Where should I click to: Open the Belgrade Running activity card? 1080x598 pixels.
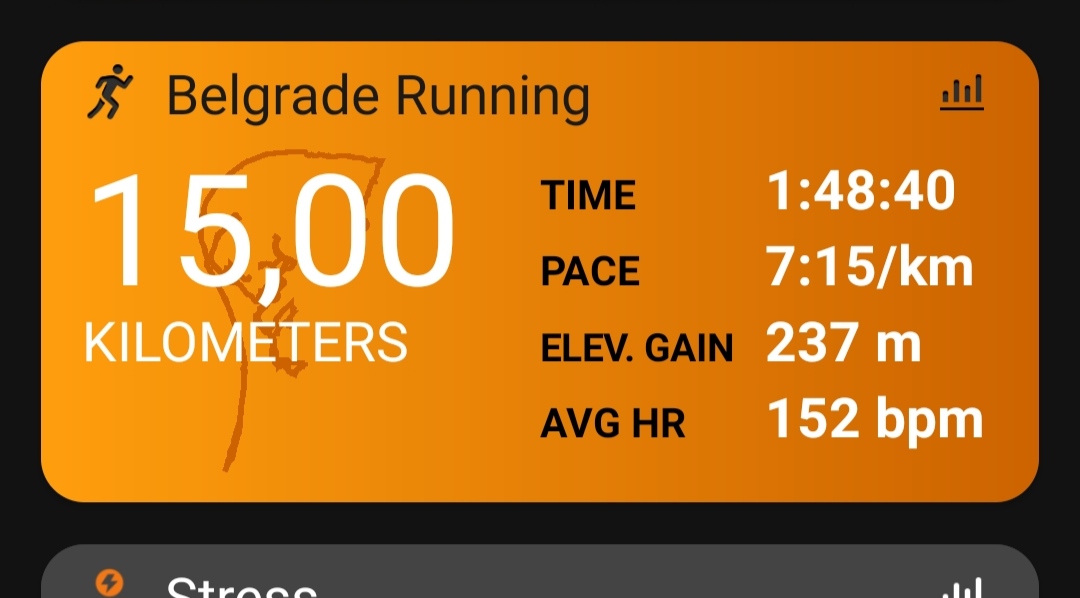[539, 271]
